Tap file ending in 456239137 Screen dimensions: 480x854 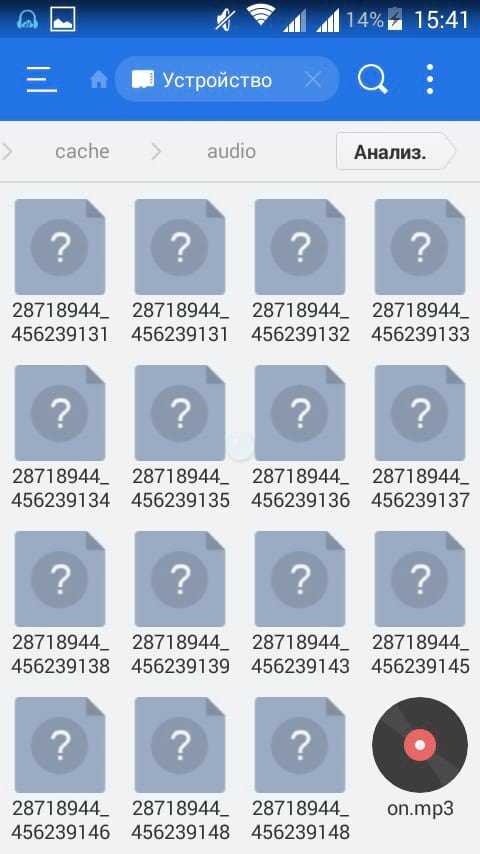coord(420,438)
